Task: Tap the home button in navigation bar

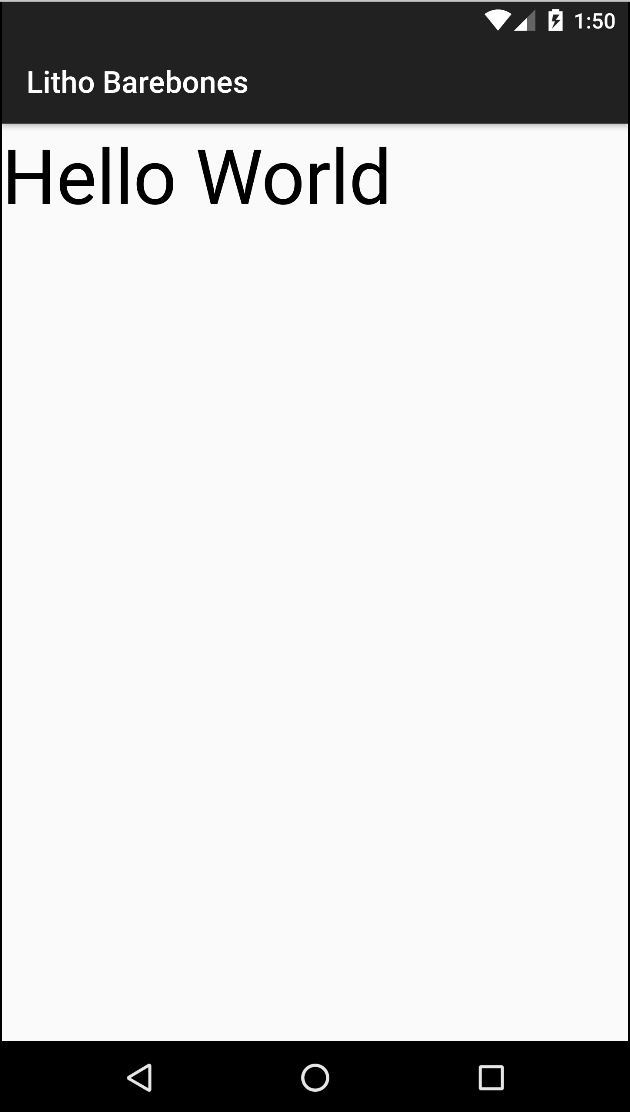Action: pos(315,1077)
